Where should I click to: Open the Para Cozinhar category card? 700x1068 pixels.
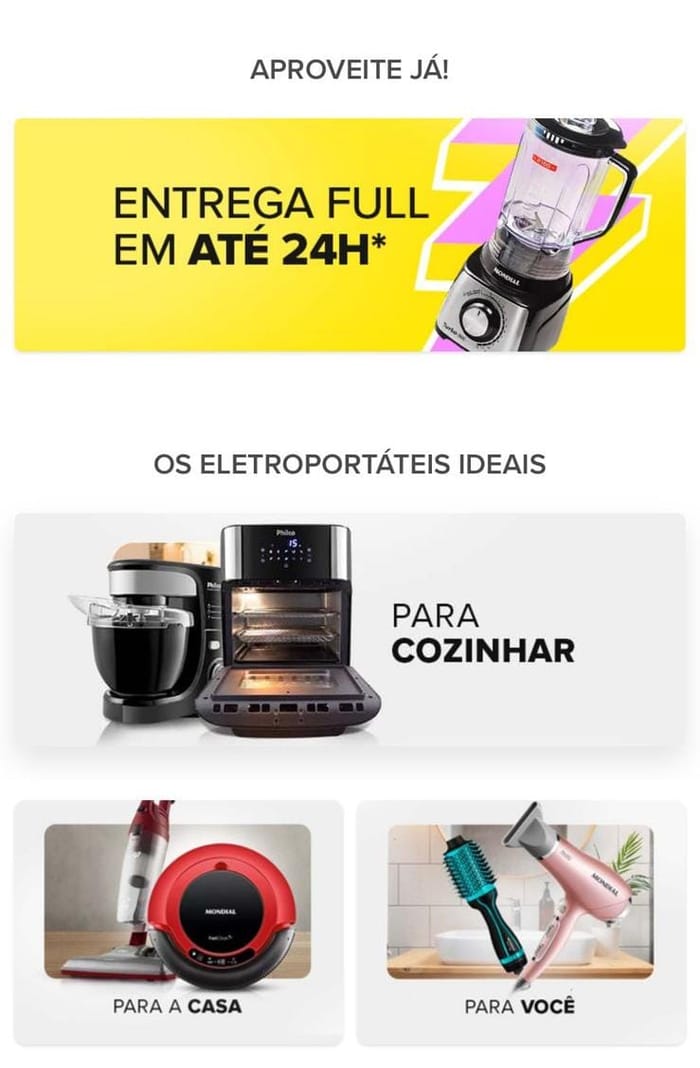pos(349,630)
